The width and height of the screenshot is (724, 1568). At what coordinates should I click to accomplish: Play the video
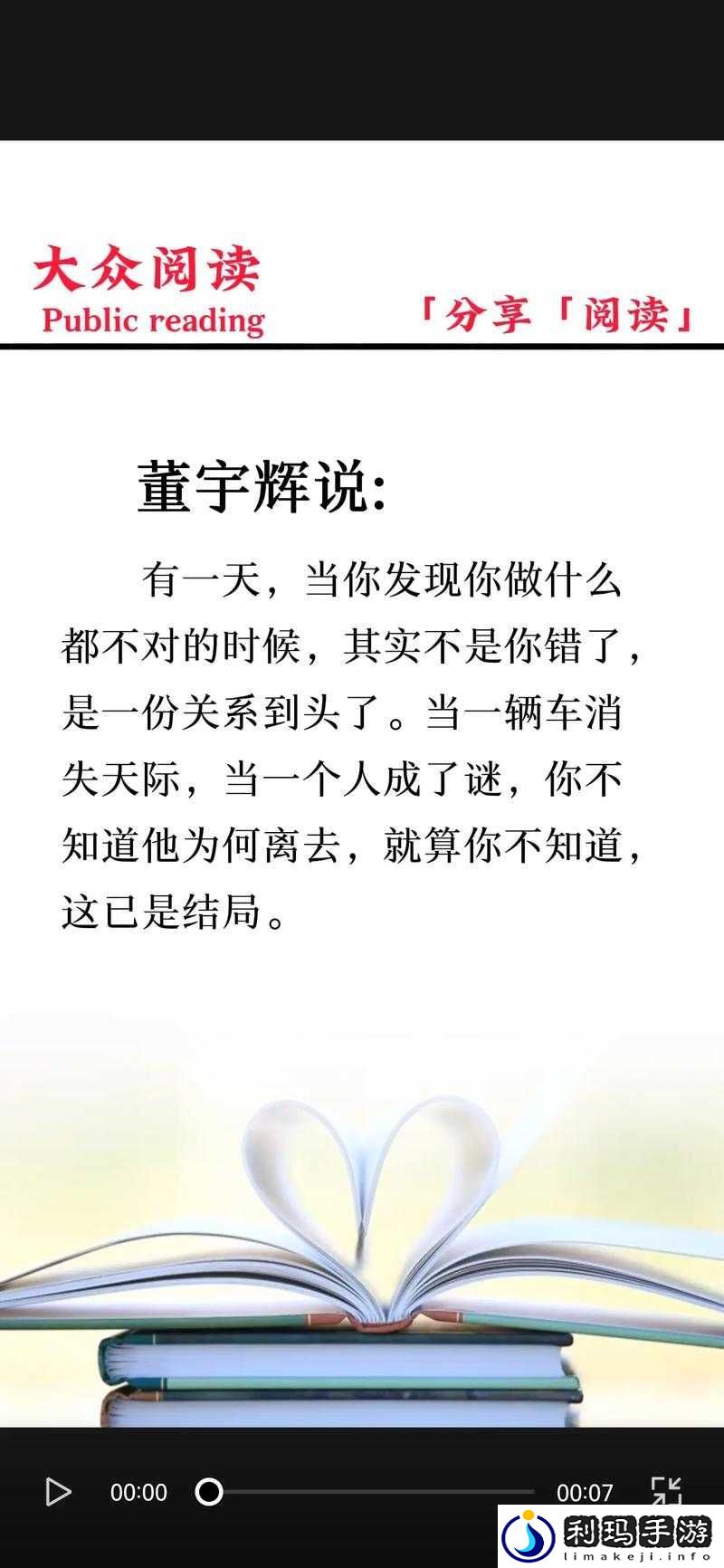(58, 1491)
